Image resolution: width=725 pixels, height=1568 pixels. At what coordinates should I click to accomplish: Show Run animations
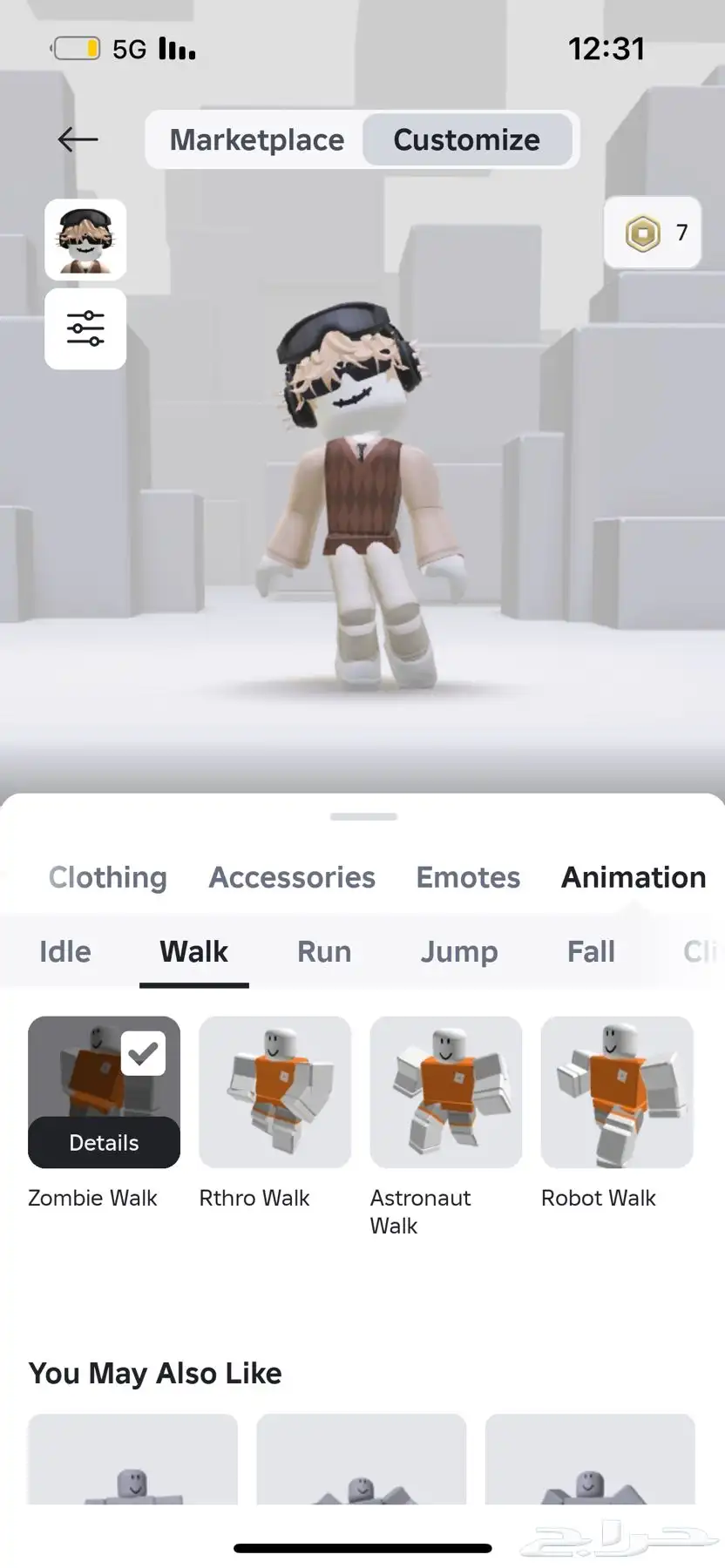pyautogui.click(x=324, y=951)
